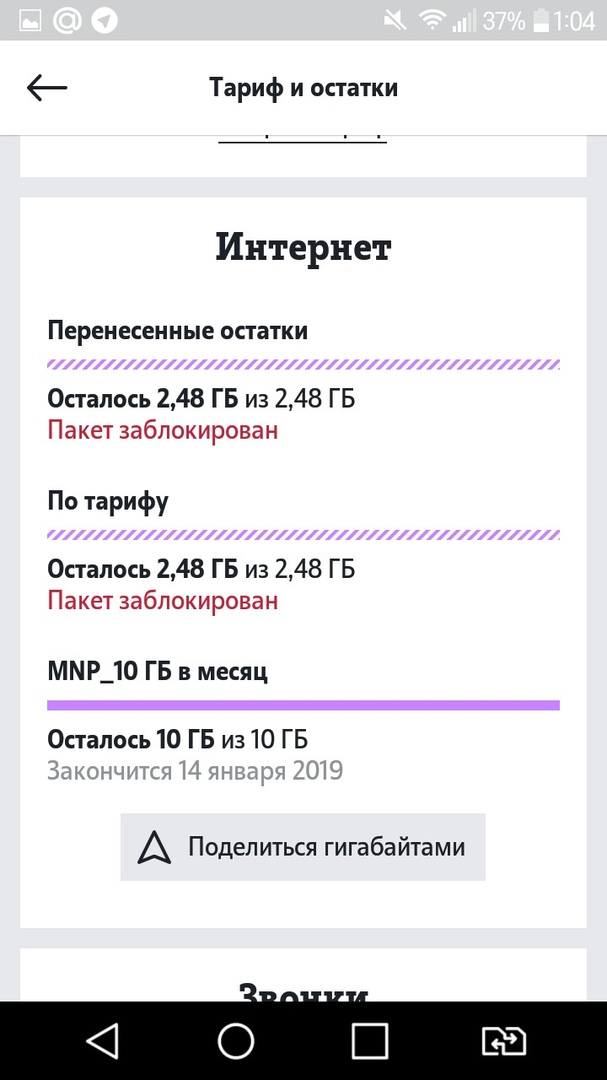
Task: Go back from Тариф и остатки
Action: click(x=47, y=88)
